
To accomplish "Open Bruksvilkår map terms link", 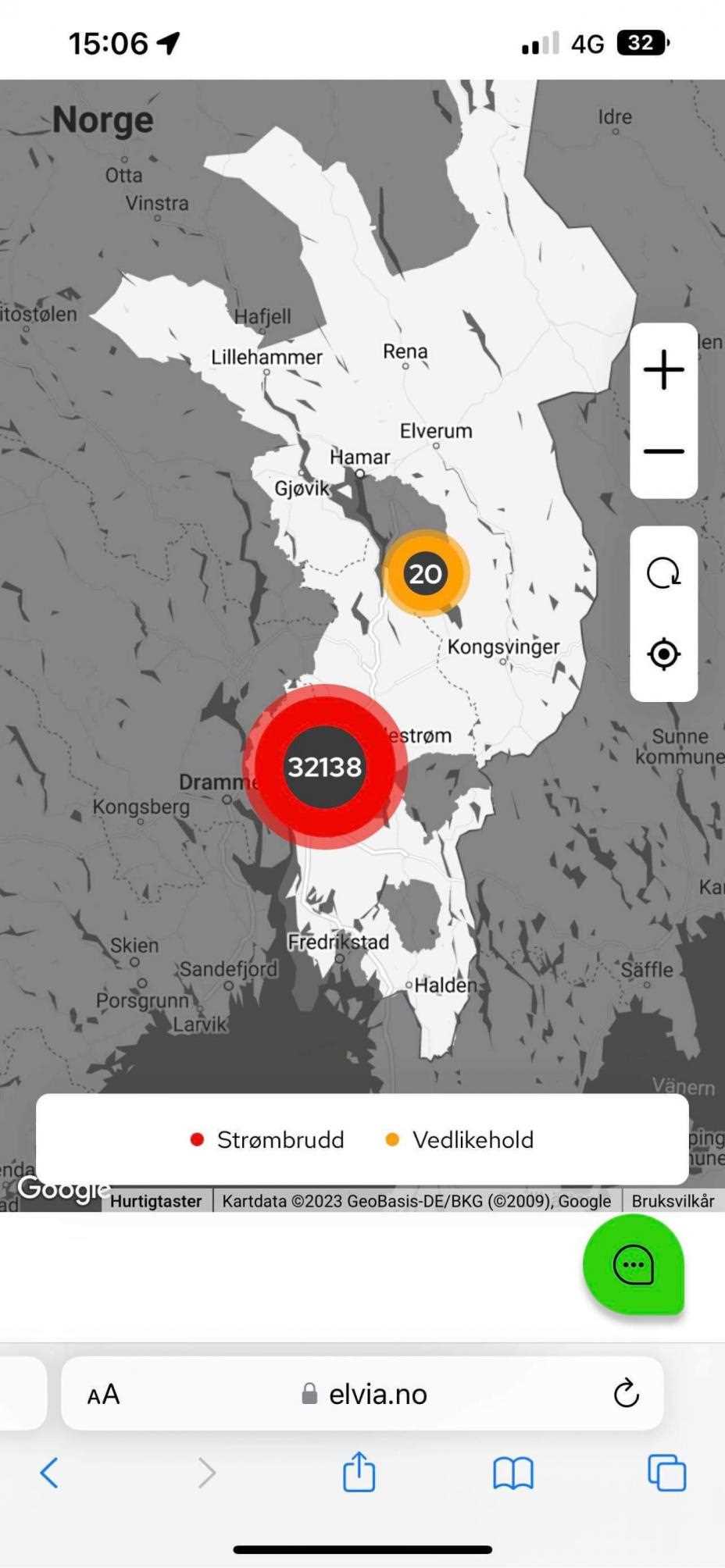I will [673, 1201].
